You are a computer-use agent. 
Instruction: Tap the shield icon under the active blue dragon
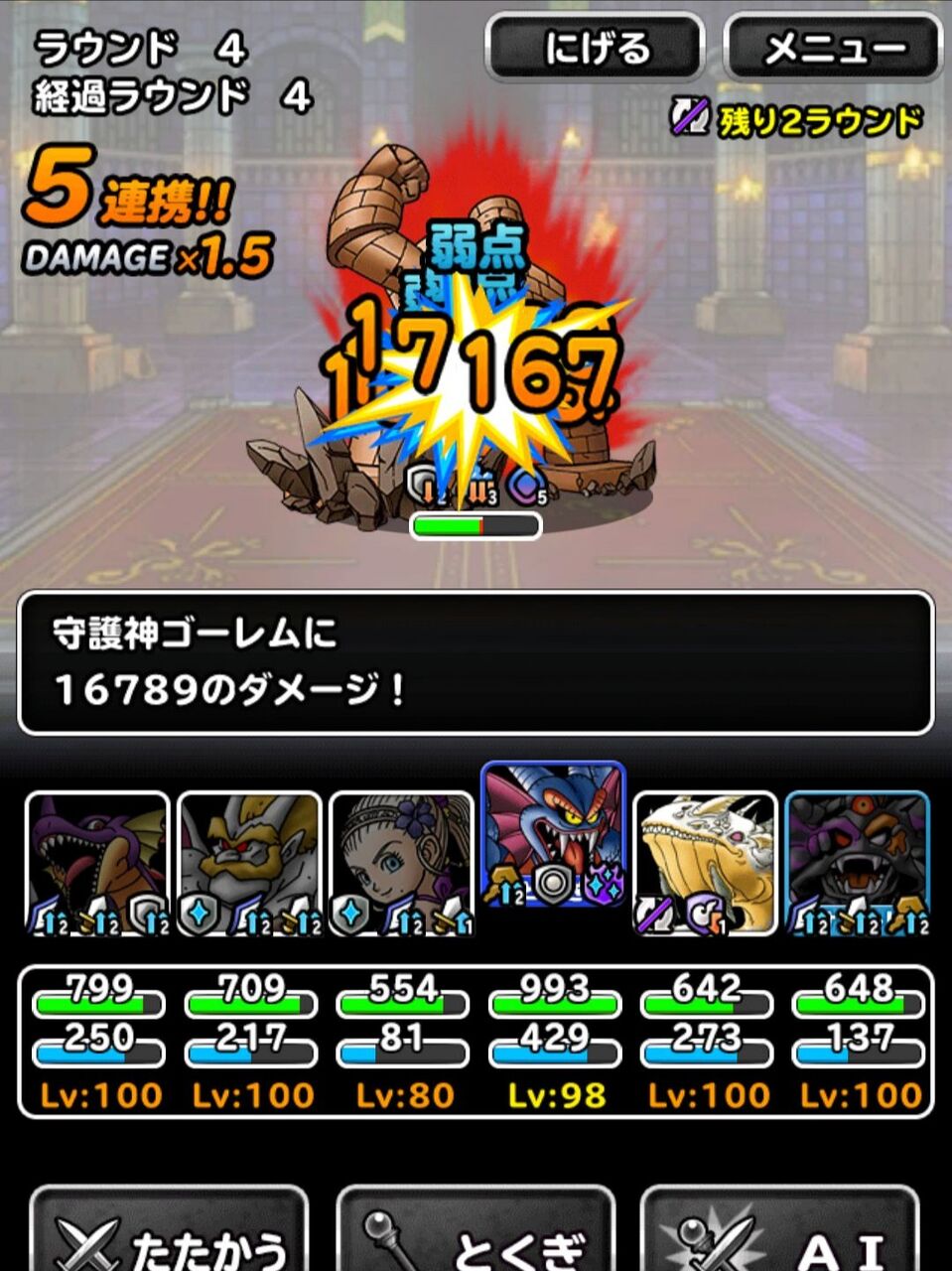coord(554,884)
